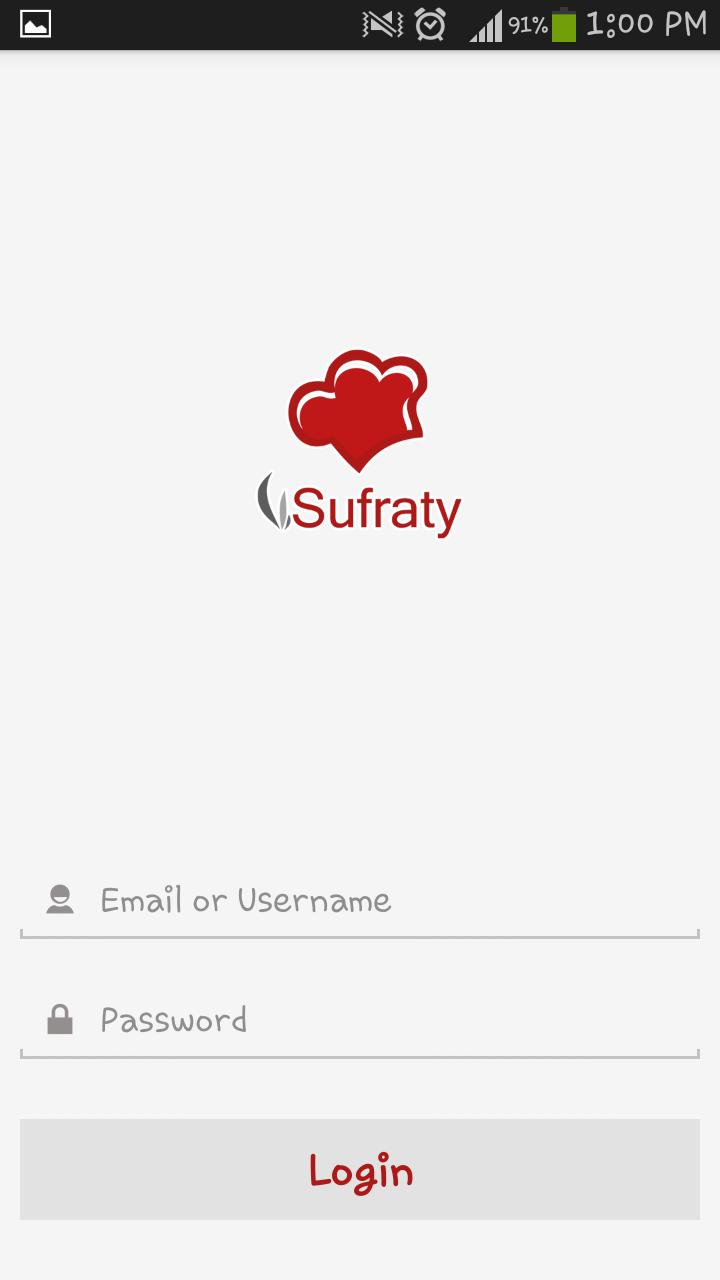Click the padlock icon beside Password field

(60, 1018)
